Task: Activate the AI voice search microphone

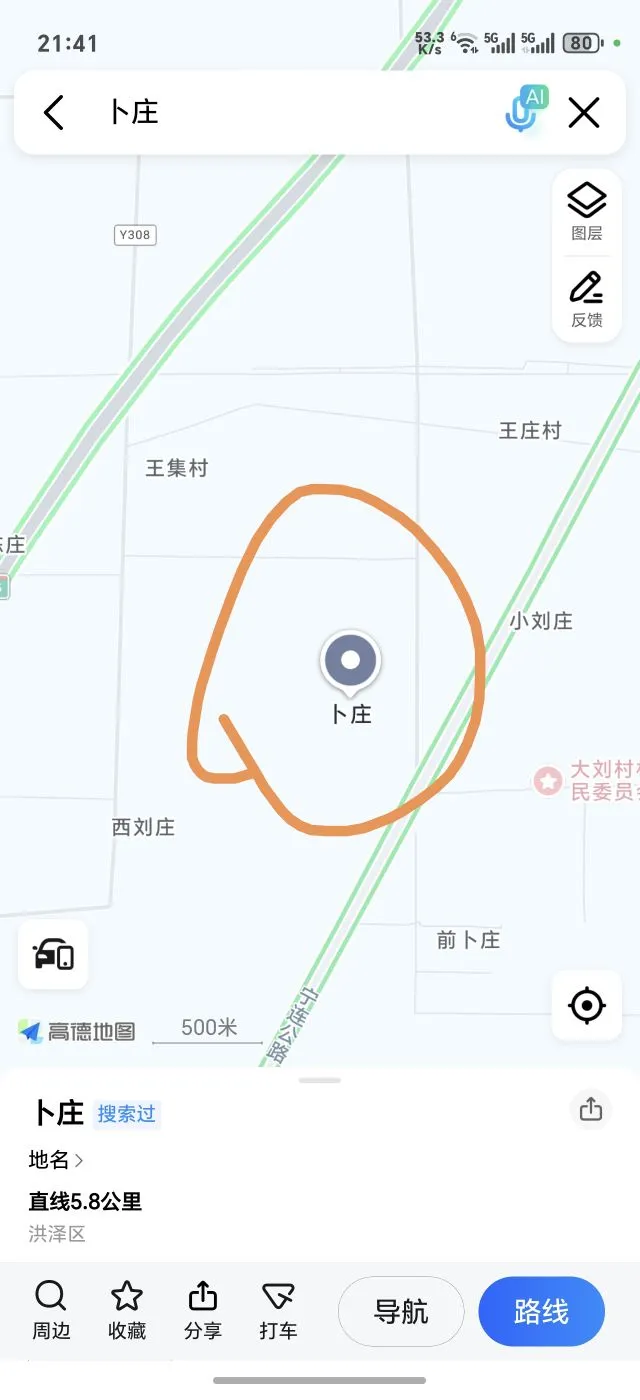Action: tap(523, 111)
